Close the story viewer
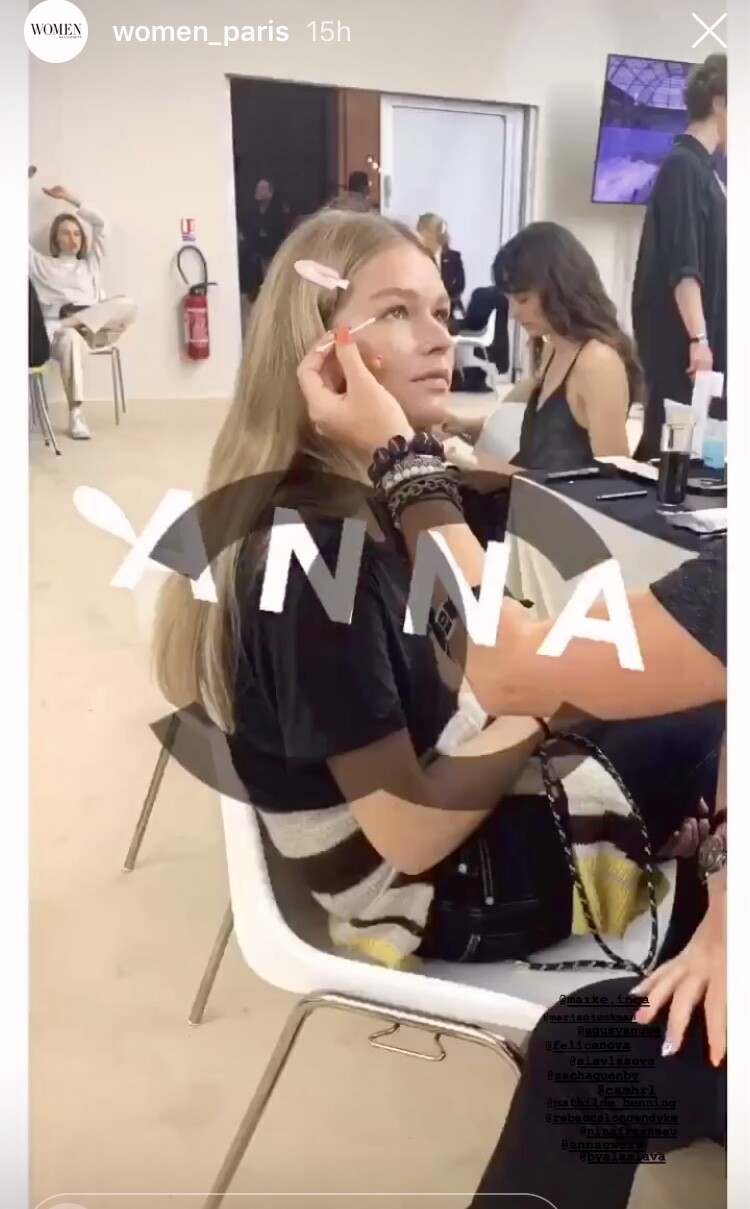This screenshot has width=750, height=1209. pyautogui.click(x=709, y=31)
